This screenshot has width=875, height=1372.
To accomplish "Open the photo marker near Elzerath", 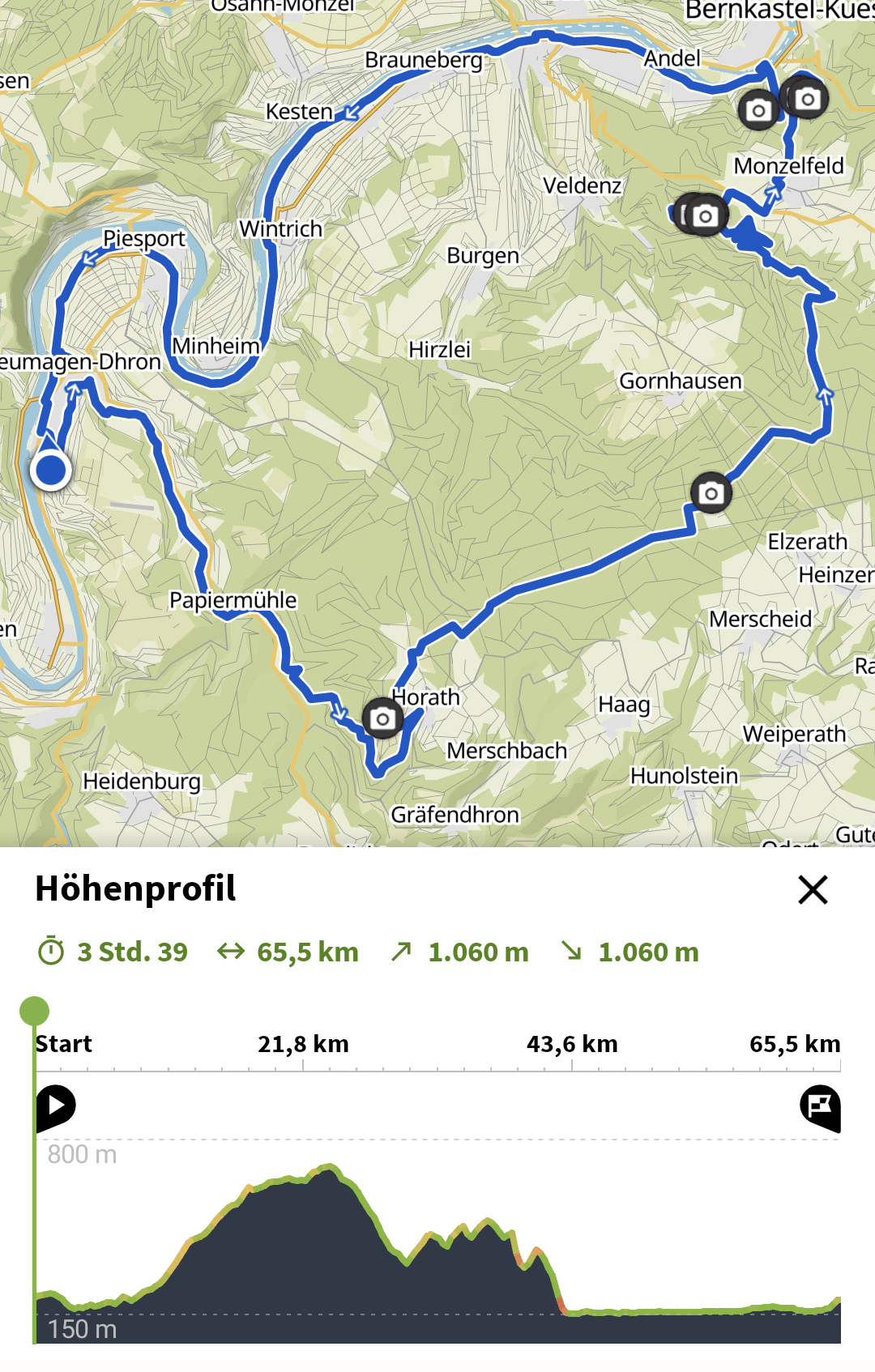I will click(x=711, y=492).
